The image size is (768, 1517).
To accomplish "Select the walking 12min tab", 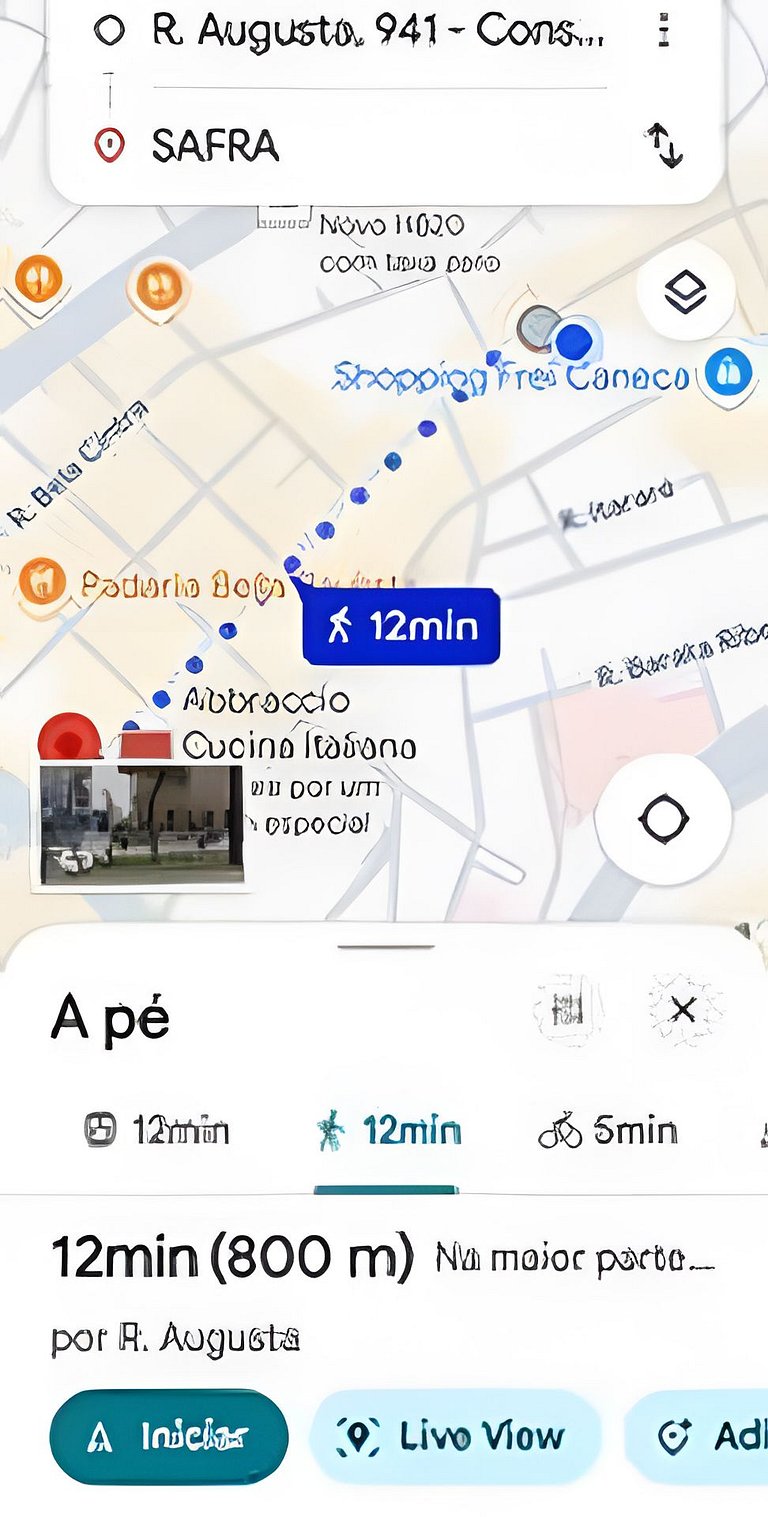I will point(387,1131).
